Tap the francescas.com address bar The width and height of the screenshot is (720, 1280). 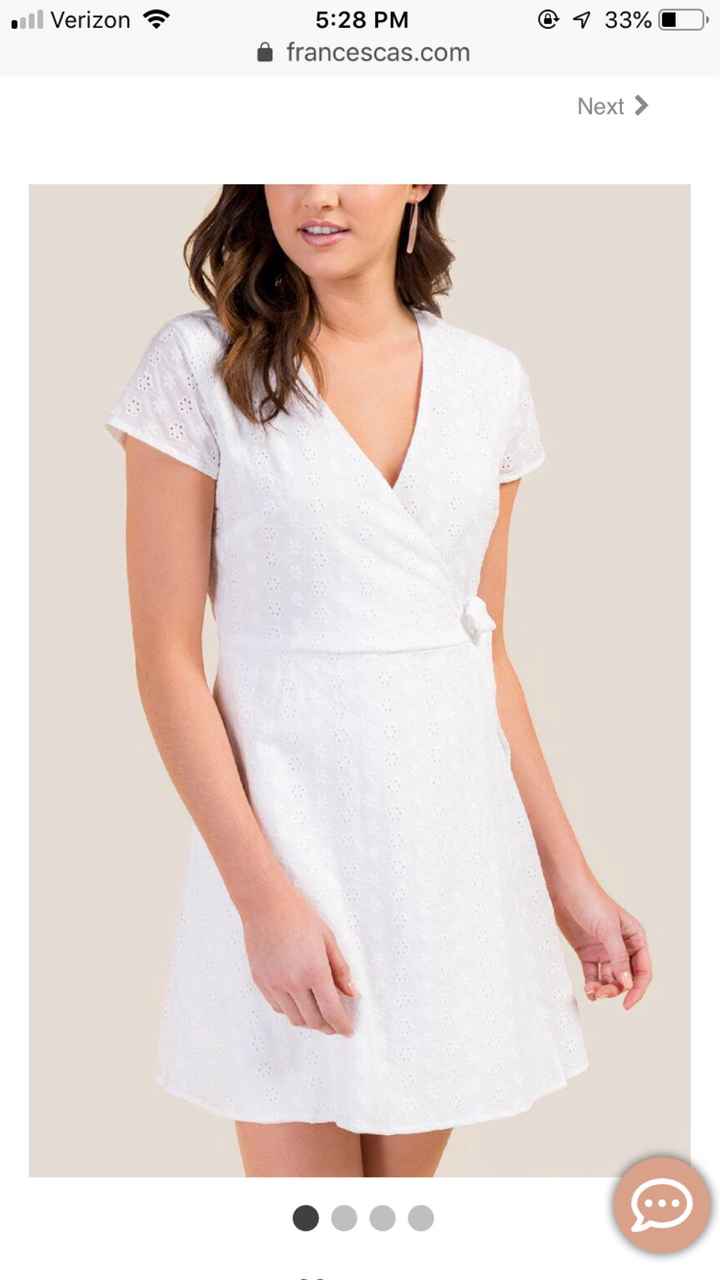coord(377,52)
